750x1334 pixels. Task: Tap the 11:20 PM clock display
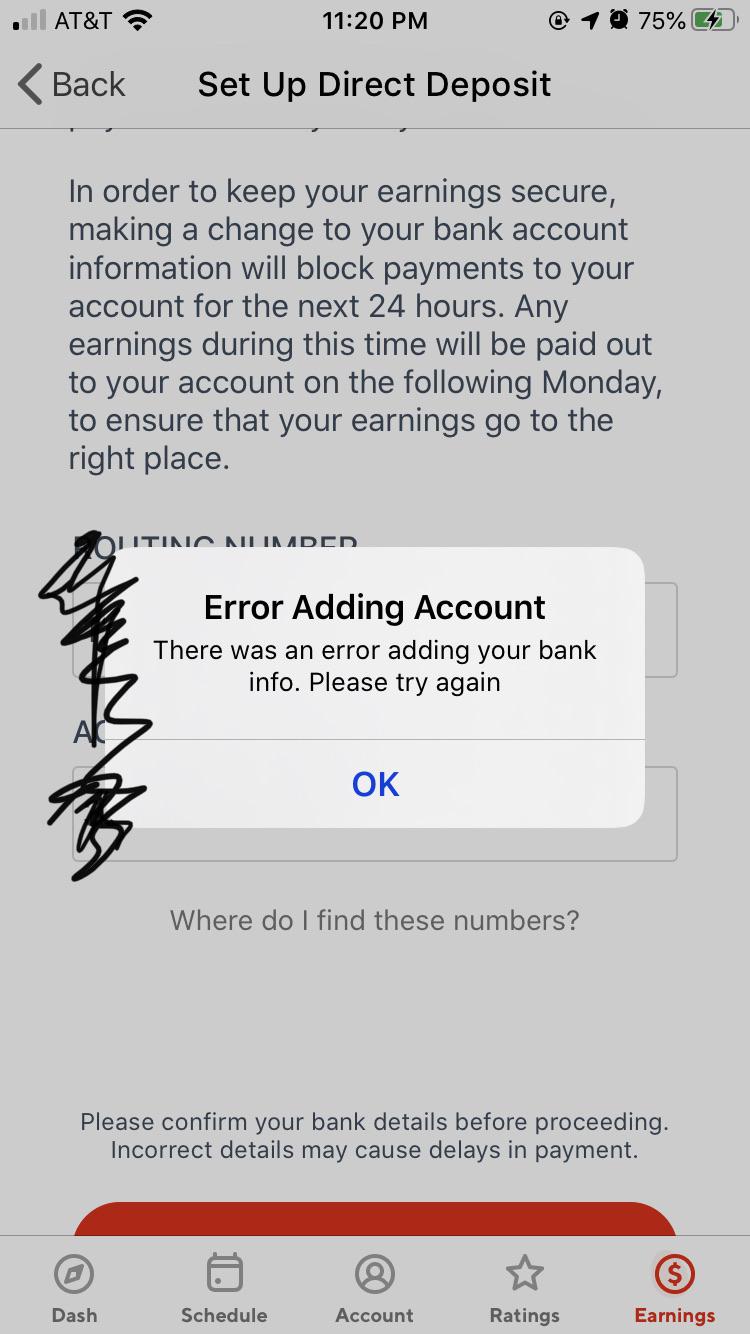375,20
